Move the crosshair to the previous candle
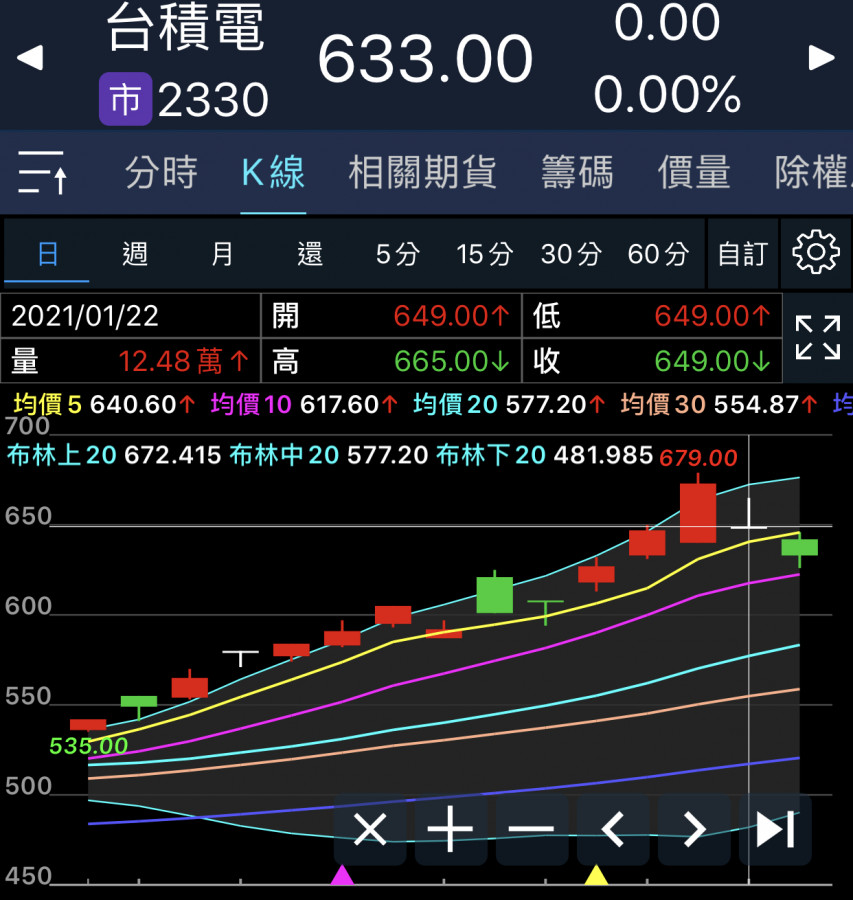The image size is (853, 900). (x=613, y=829)
